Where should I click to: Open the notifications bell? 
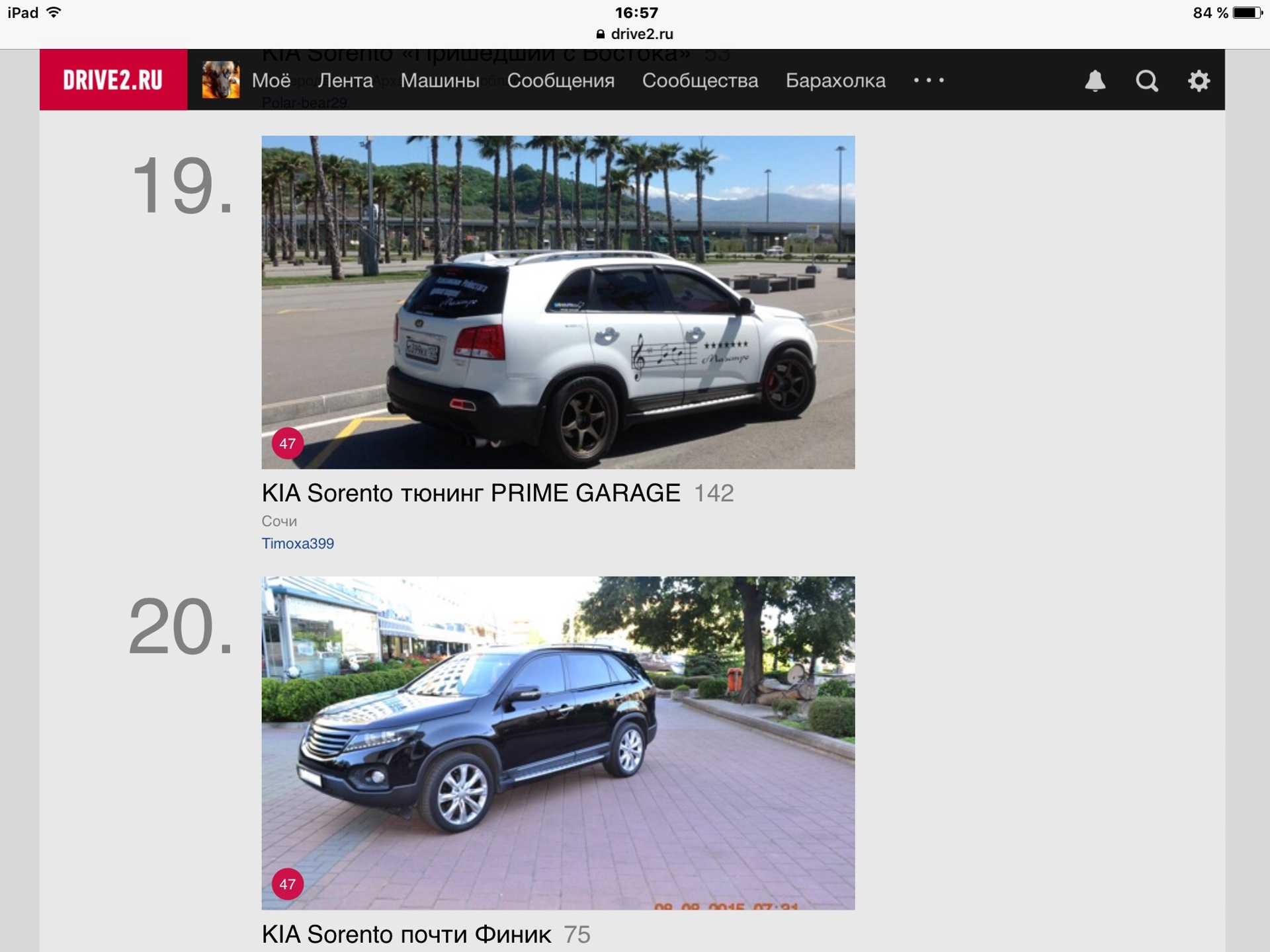point(1095,81)
